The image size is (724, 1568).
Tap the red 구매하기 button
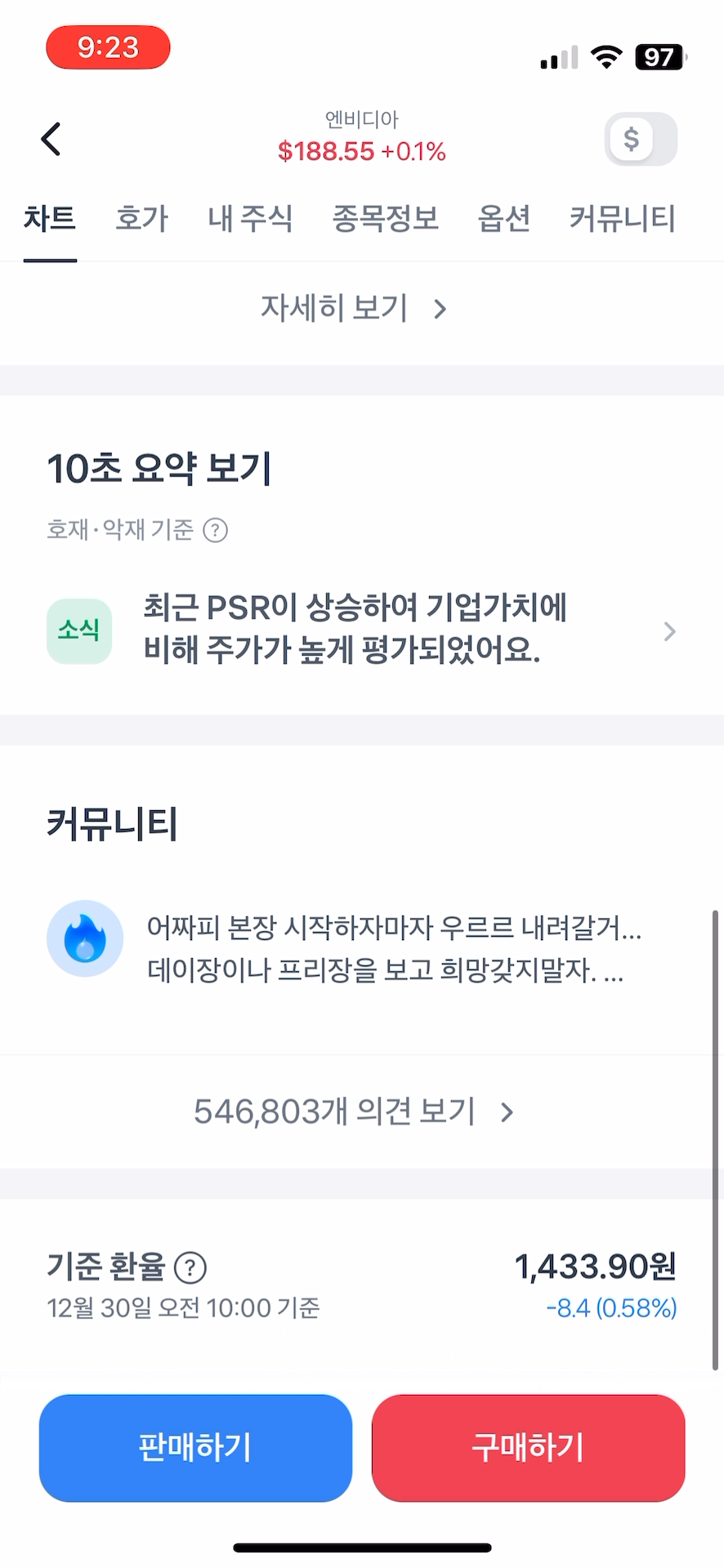click(528, 1447)
